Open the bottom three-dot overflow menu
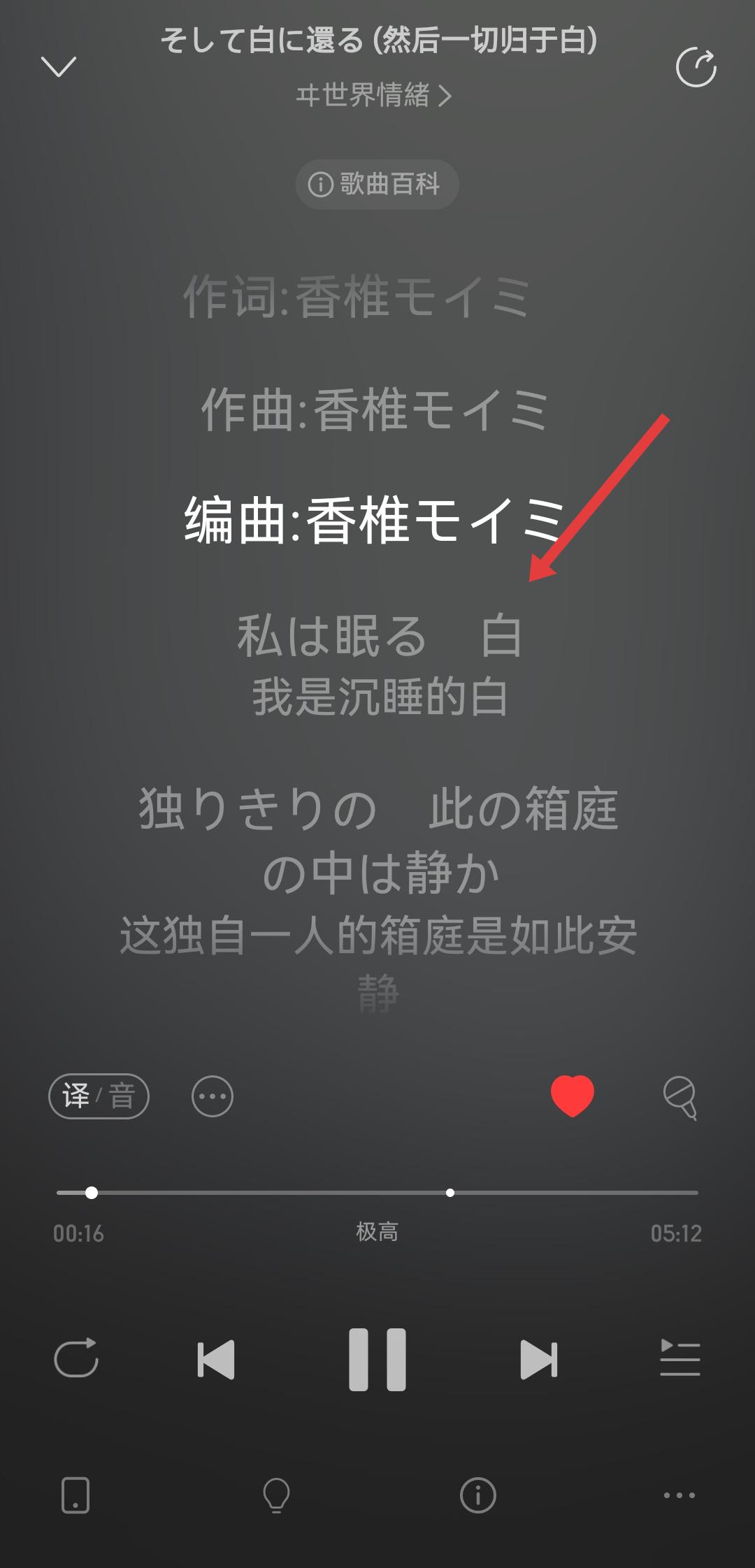Screen dimensions: 755x1568 679,1495
